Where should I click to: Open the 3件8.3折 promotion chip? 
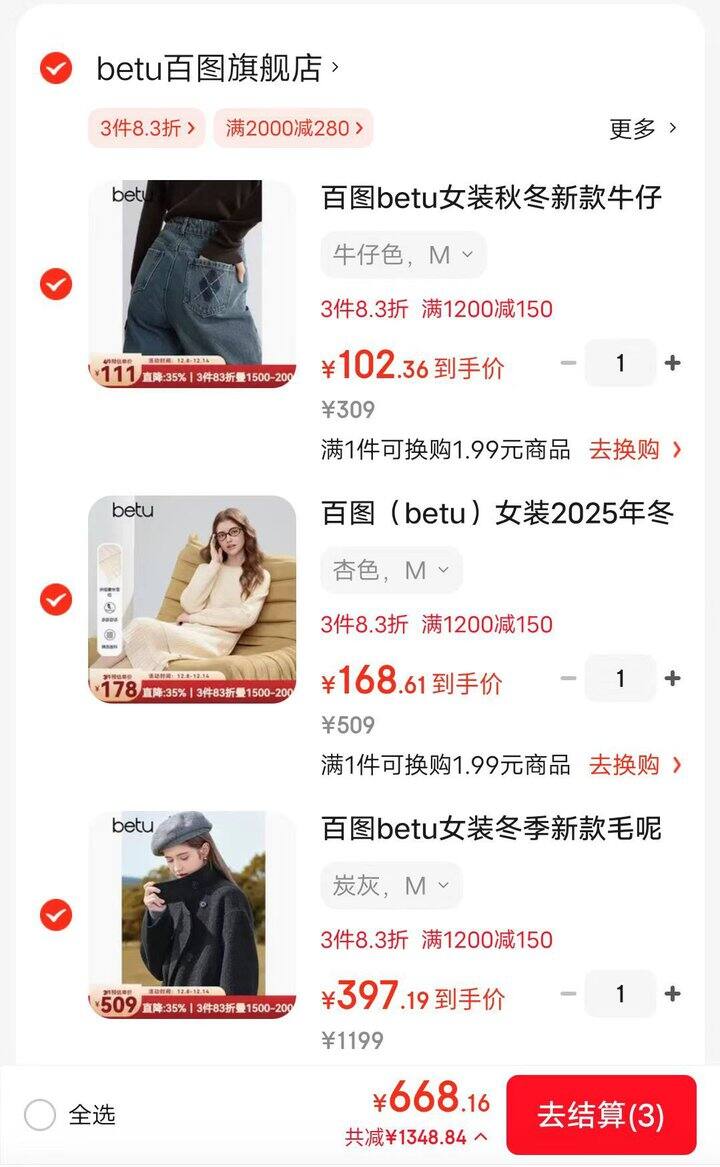pyautogui.click(x=148, y=128)
